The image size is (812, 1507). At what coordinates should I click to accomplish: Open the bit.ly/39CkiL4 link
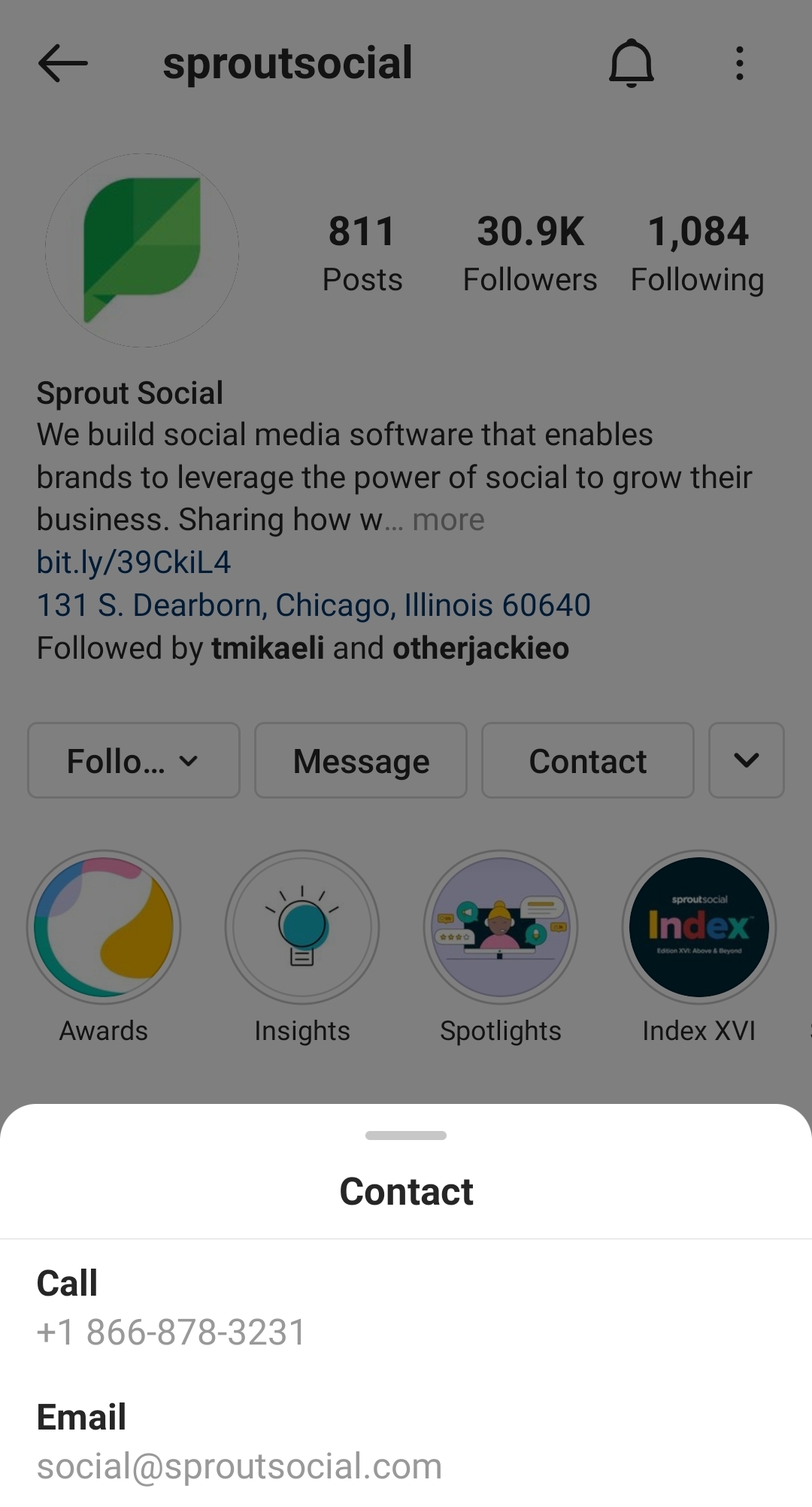point(134,562)
